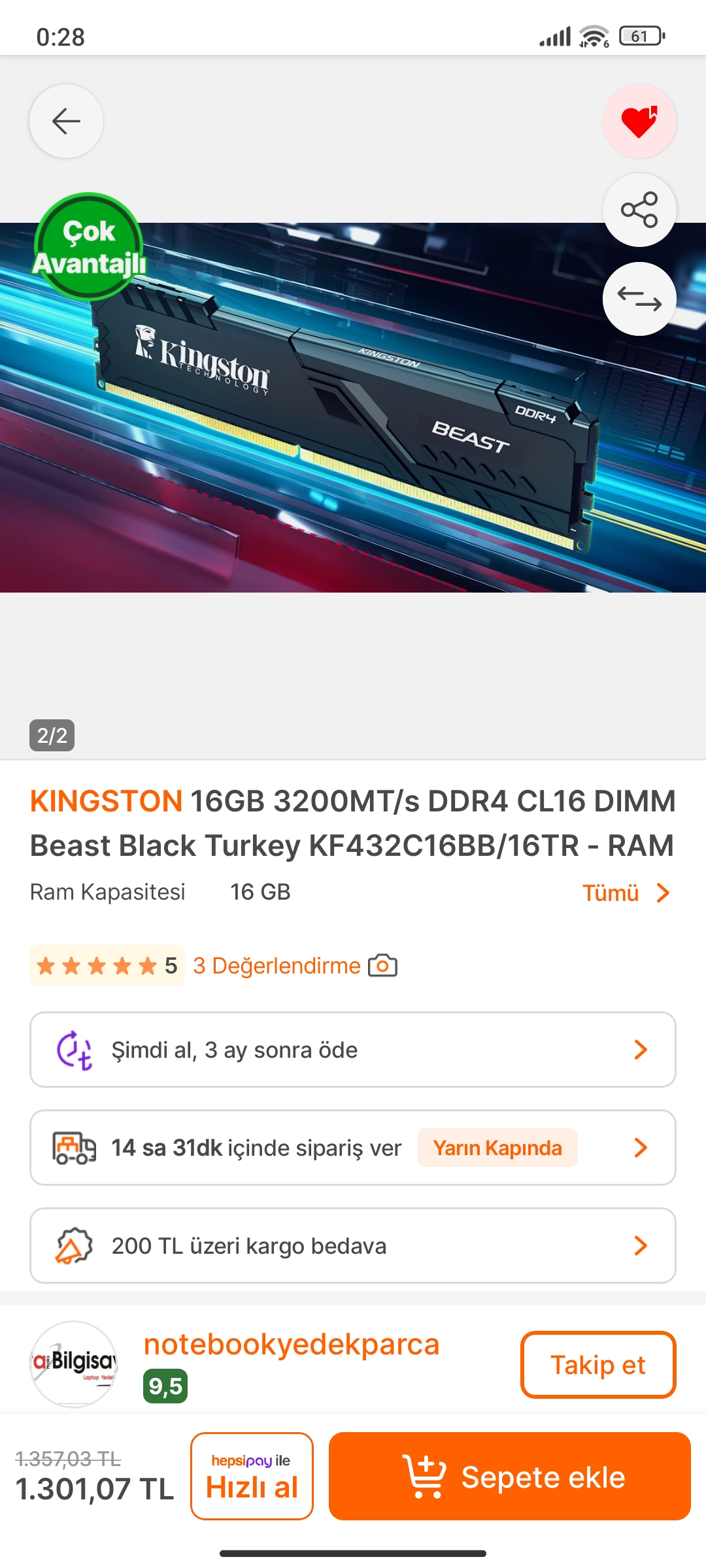
Task: Toggle the heart favorite icon
Action: click(x=639, y=121)
